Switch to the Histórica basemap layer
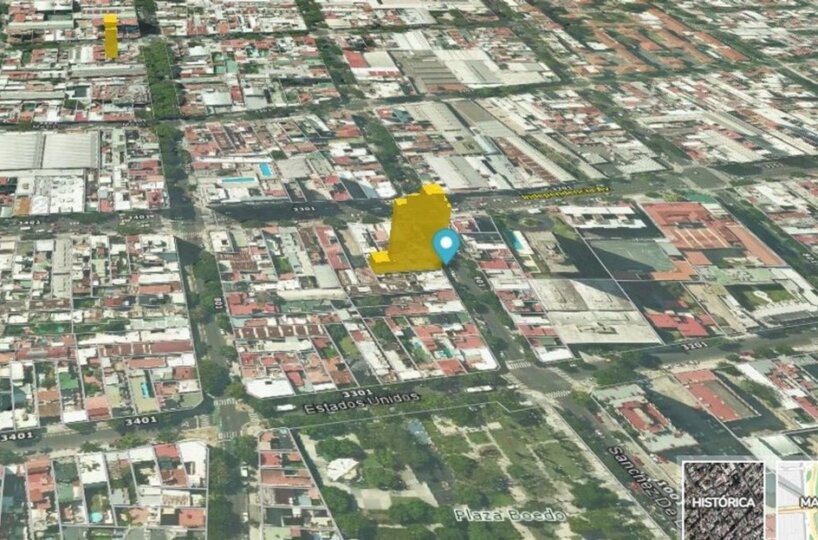Image resolution: width=818 pixels, height=540 pixels. click(x=722, y=499)
